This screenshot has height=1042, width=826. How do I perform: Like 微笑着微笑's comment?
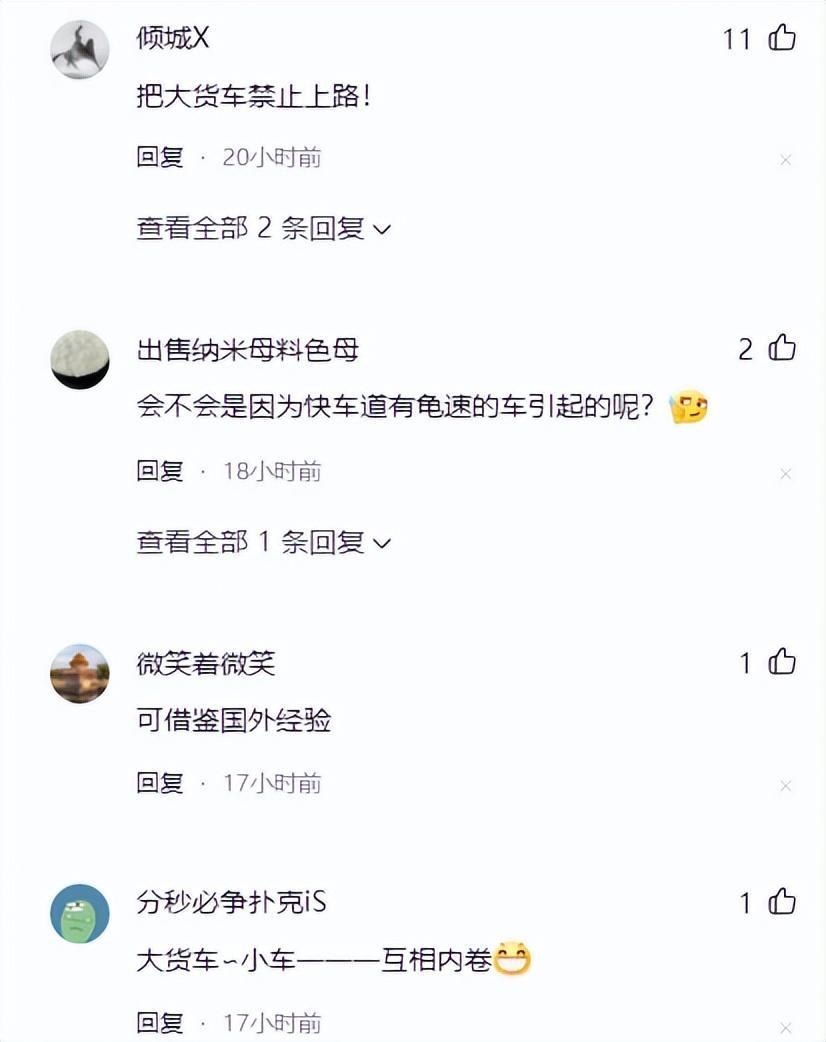point(781,662)
